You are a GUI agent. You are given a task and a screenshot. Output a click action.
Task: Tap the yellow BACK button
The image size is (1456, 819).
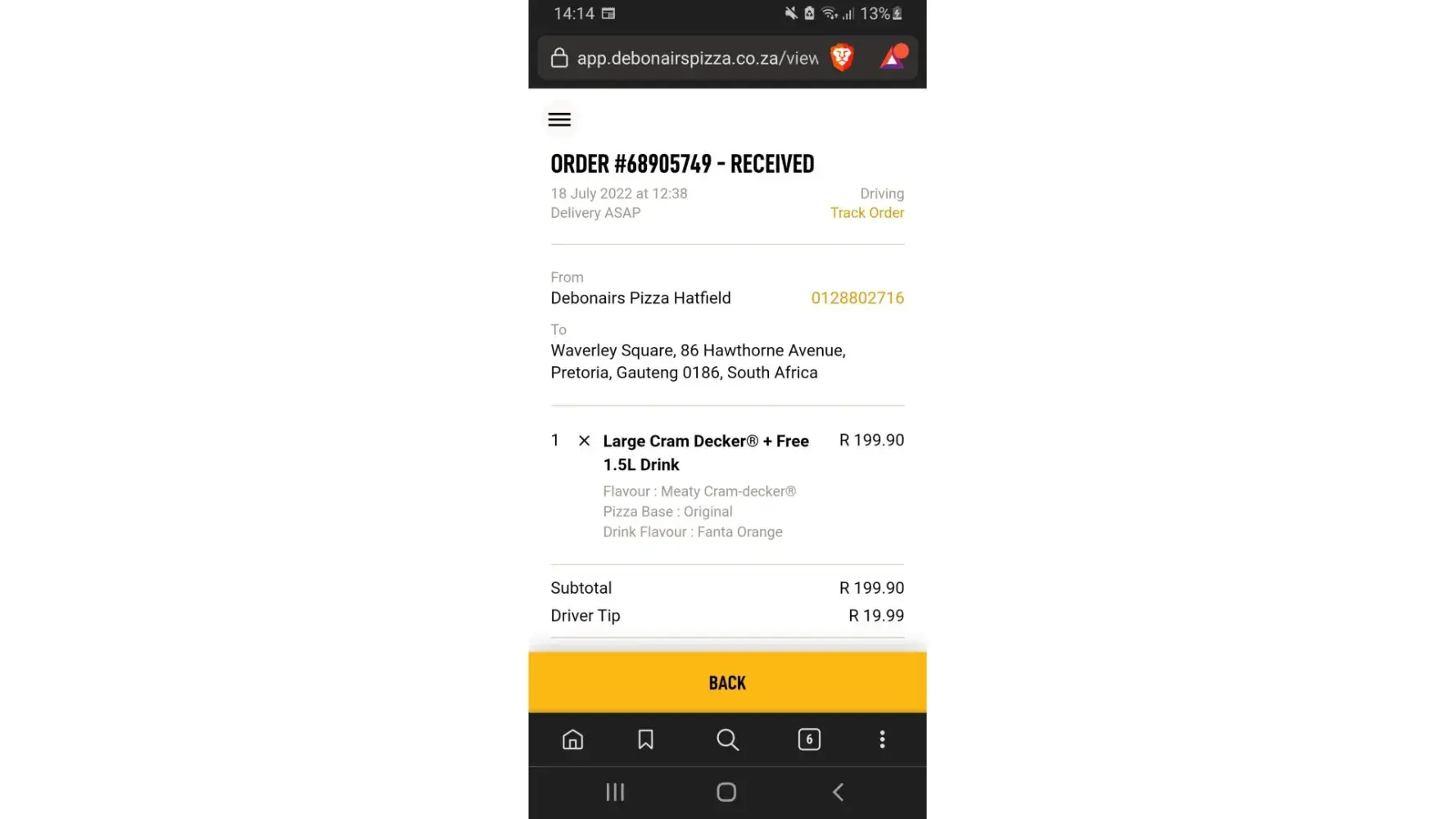tap(727, 682)
